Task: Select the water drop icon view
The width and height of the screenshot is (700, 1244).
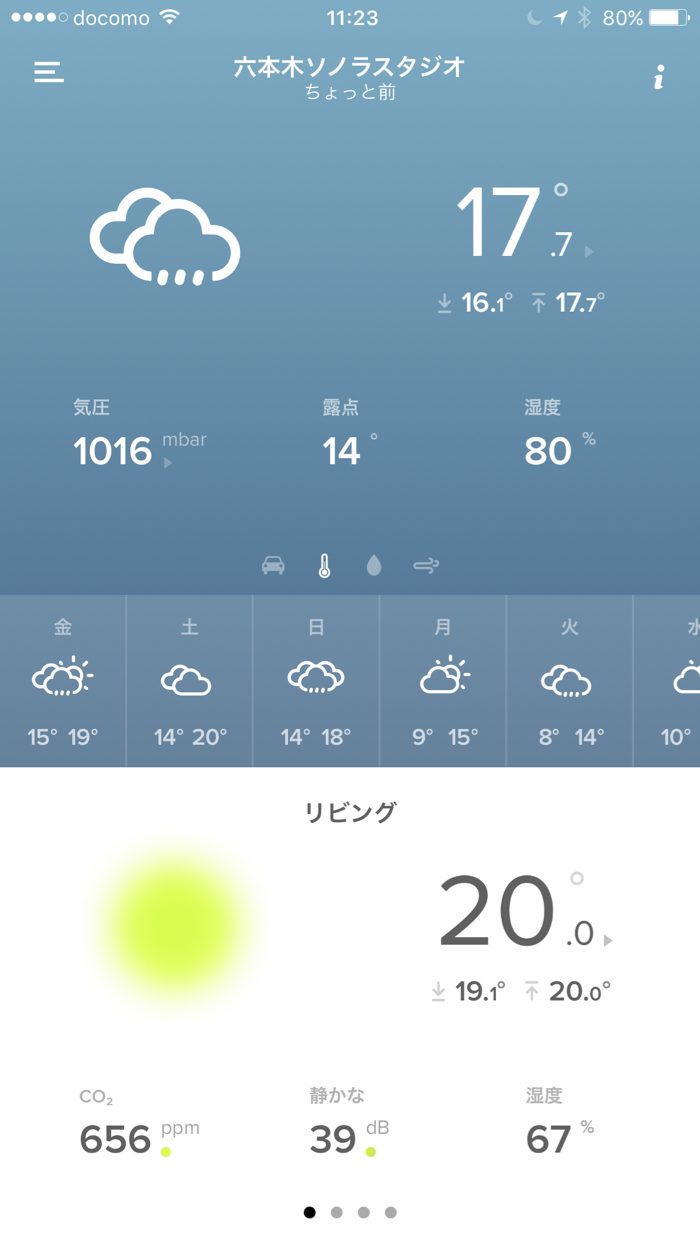Action: (x=374, y=566)
